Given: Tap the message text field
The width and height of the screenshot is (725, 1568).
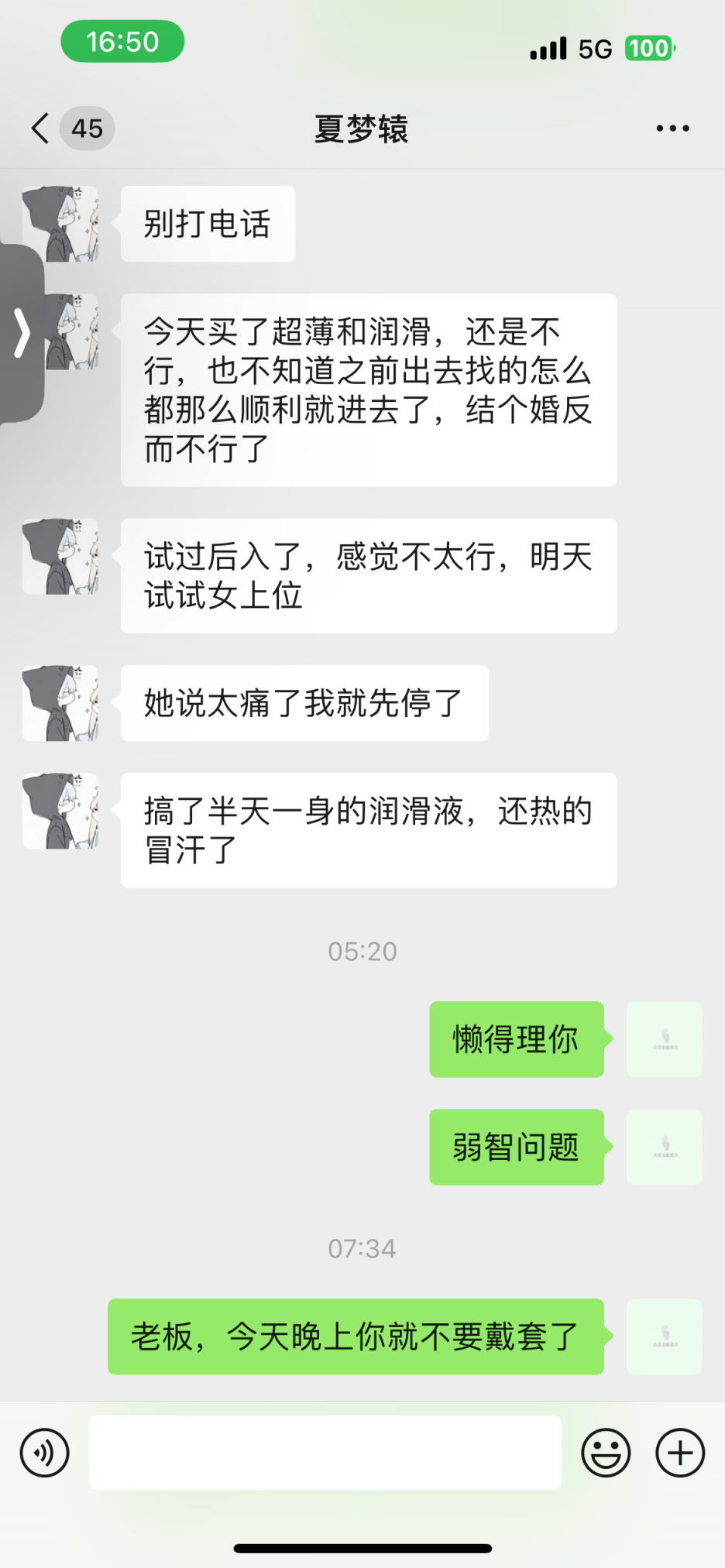Looking at the screenshot, I should pyautogui.click(x=325, y=1453).
